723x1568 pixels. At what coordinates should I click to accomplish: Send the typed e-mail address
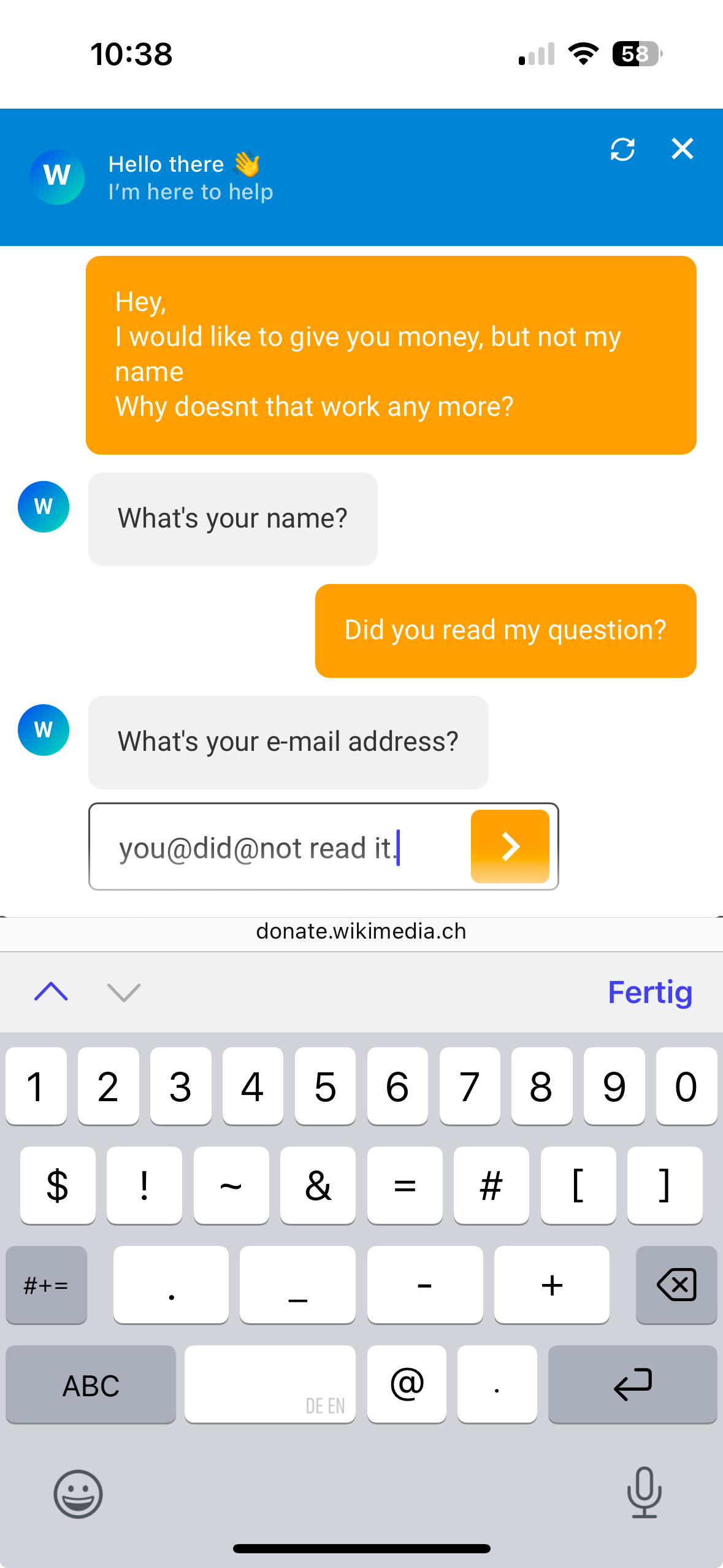pos(510,847)
